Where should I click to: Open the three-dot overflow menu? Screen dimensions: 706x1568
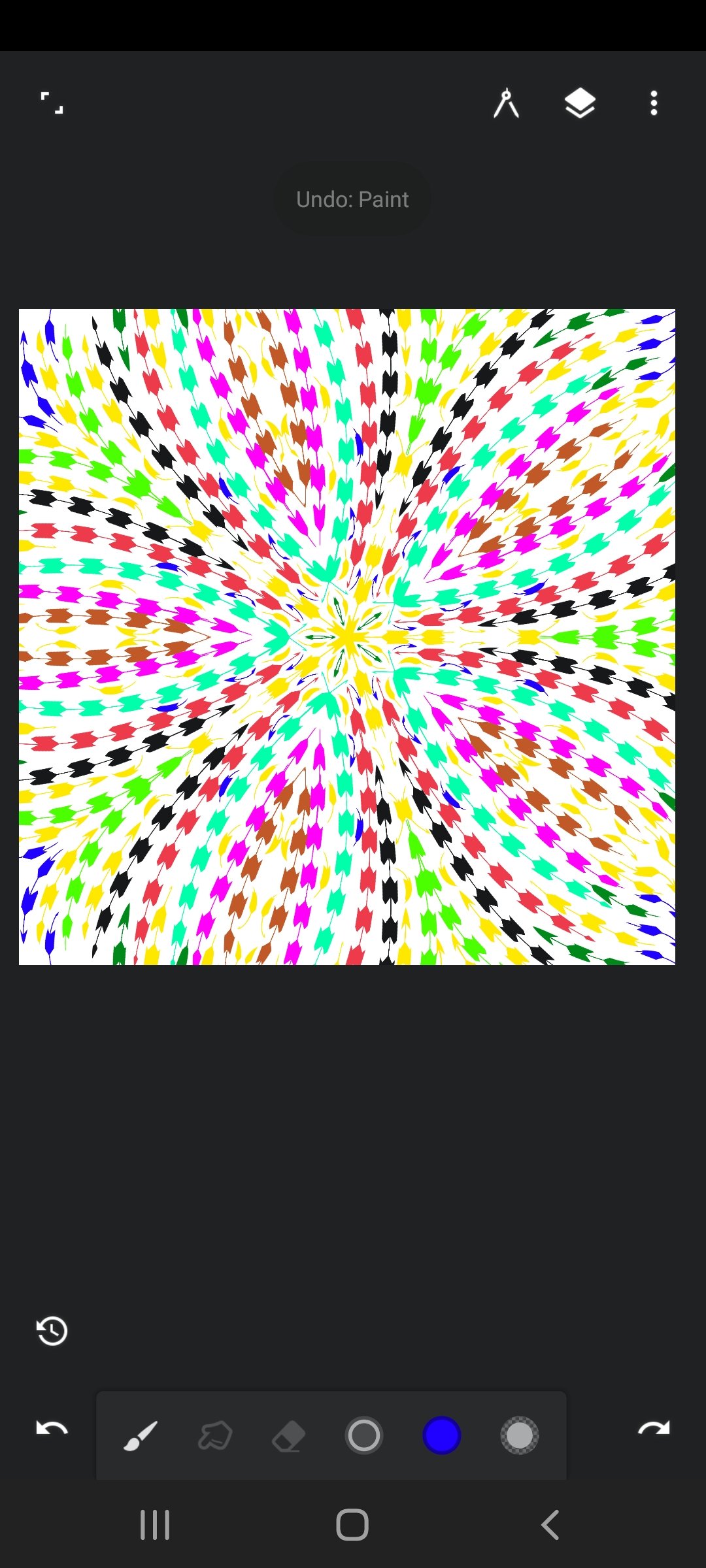tap(654, 103)
